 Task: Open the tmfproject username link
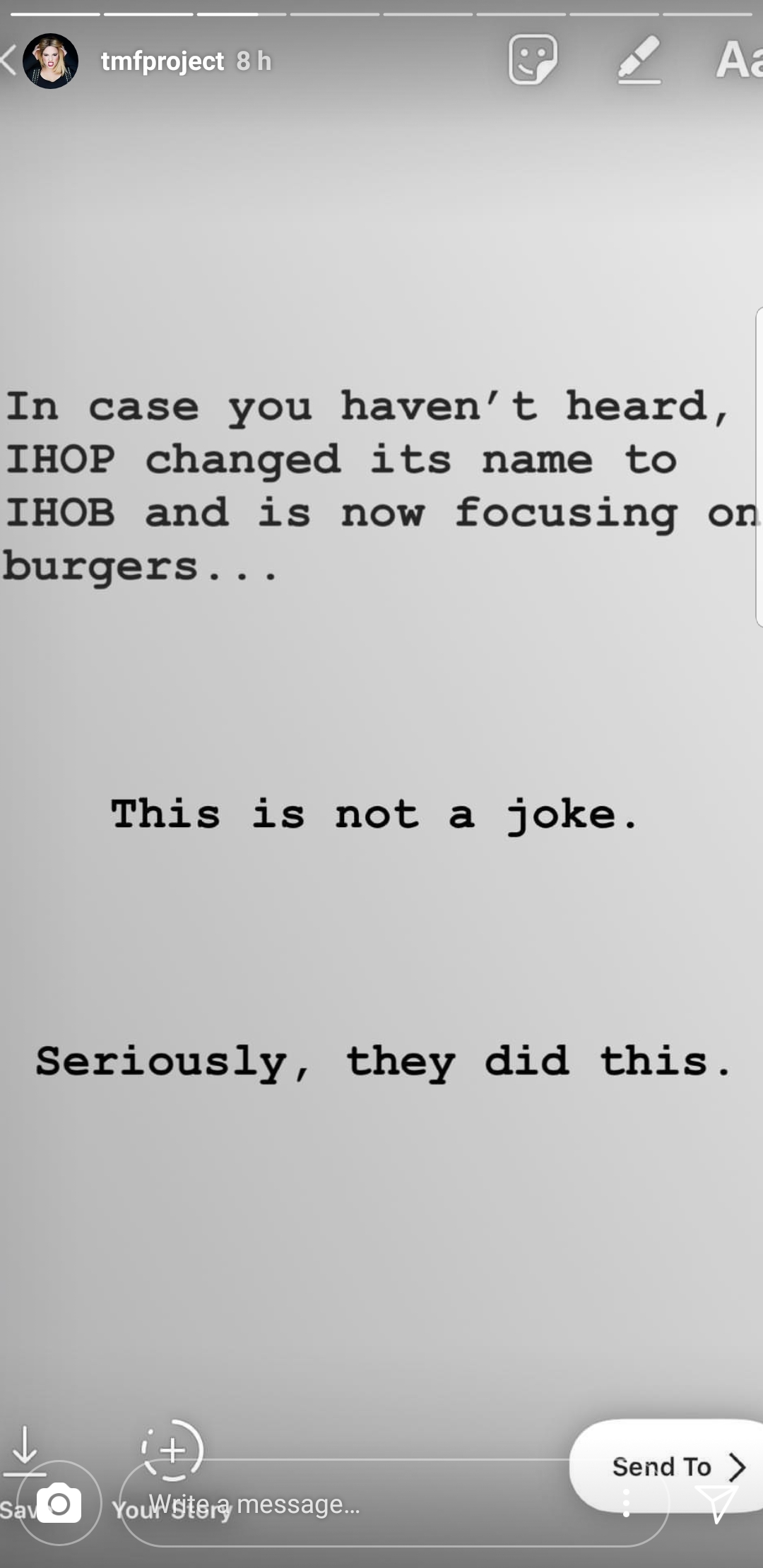pos(162,61)
